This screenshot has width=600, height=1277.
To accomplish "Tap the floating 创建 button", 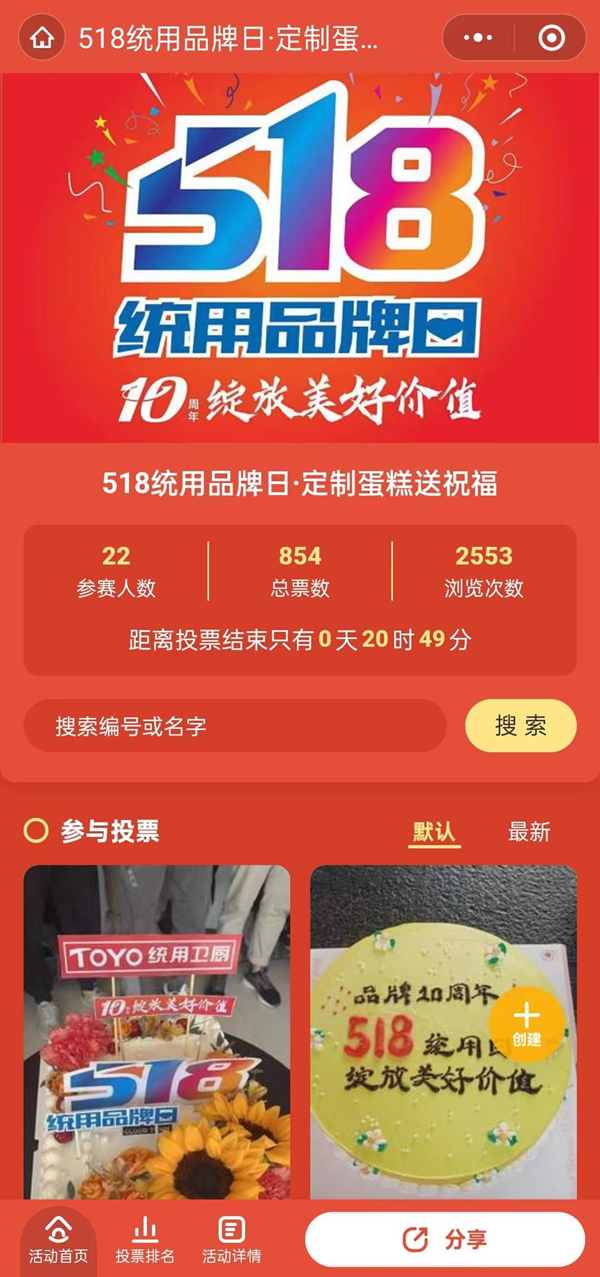I will tap(527, 1025).
